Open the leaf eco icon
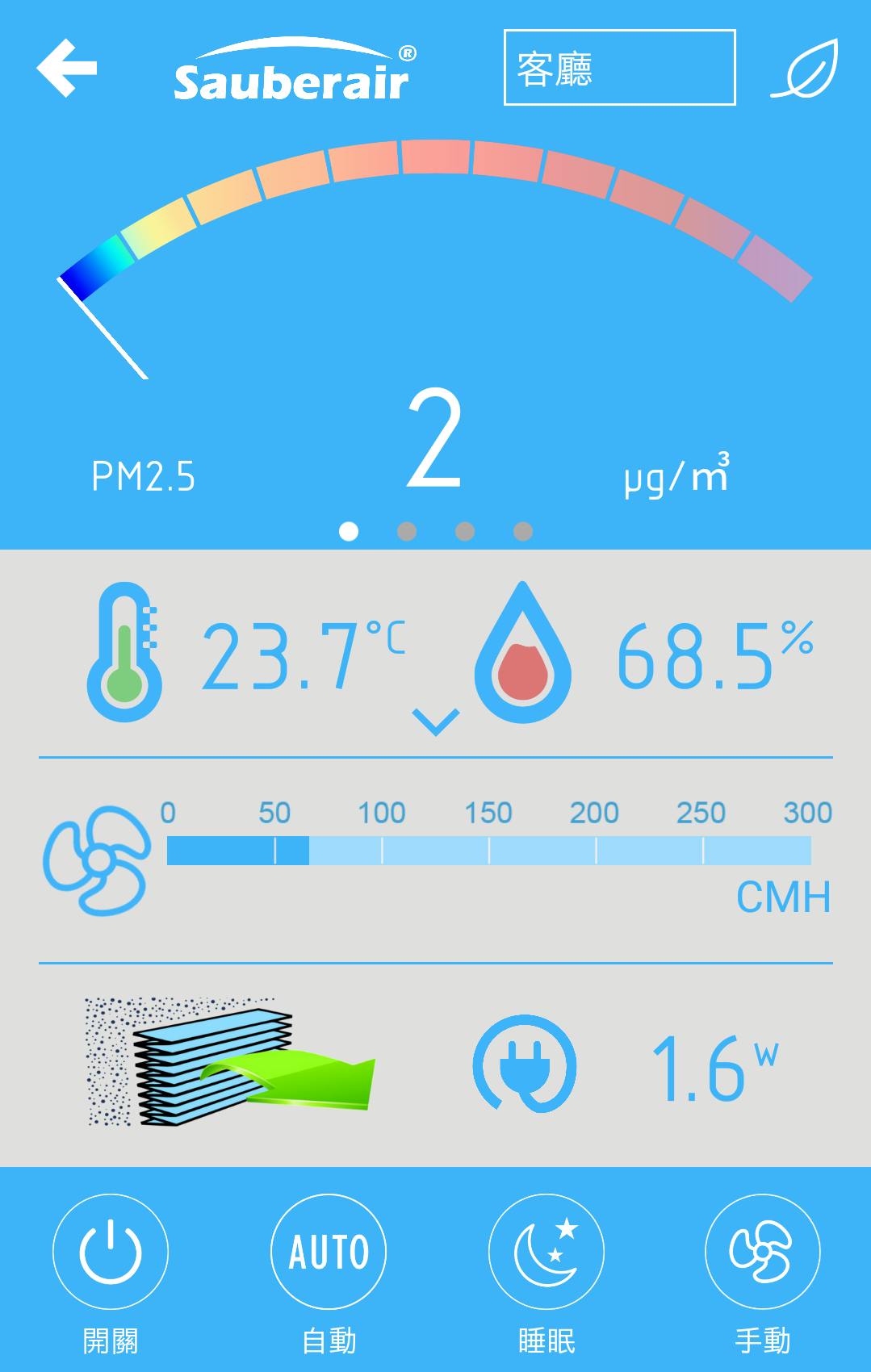 click(805, 69)
